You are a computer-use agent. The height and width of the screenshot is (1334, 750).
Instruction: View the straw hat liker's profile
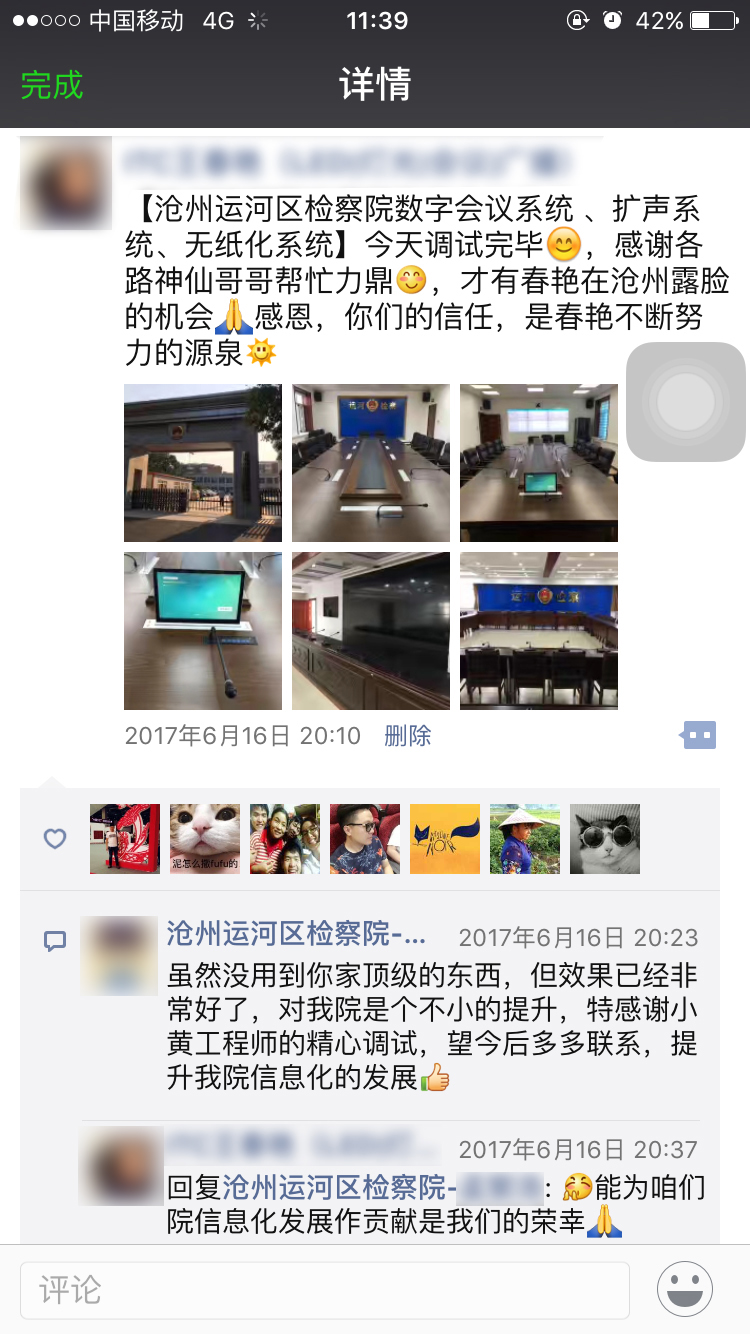point(524,839)
